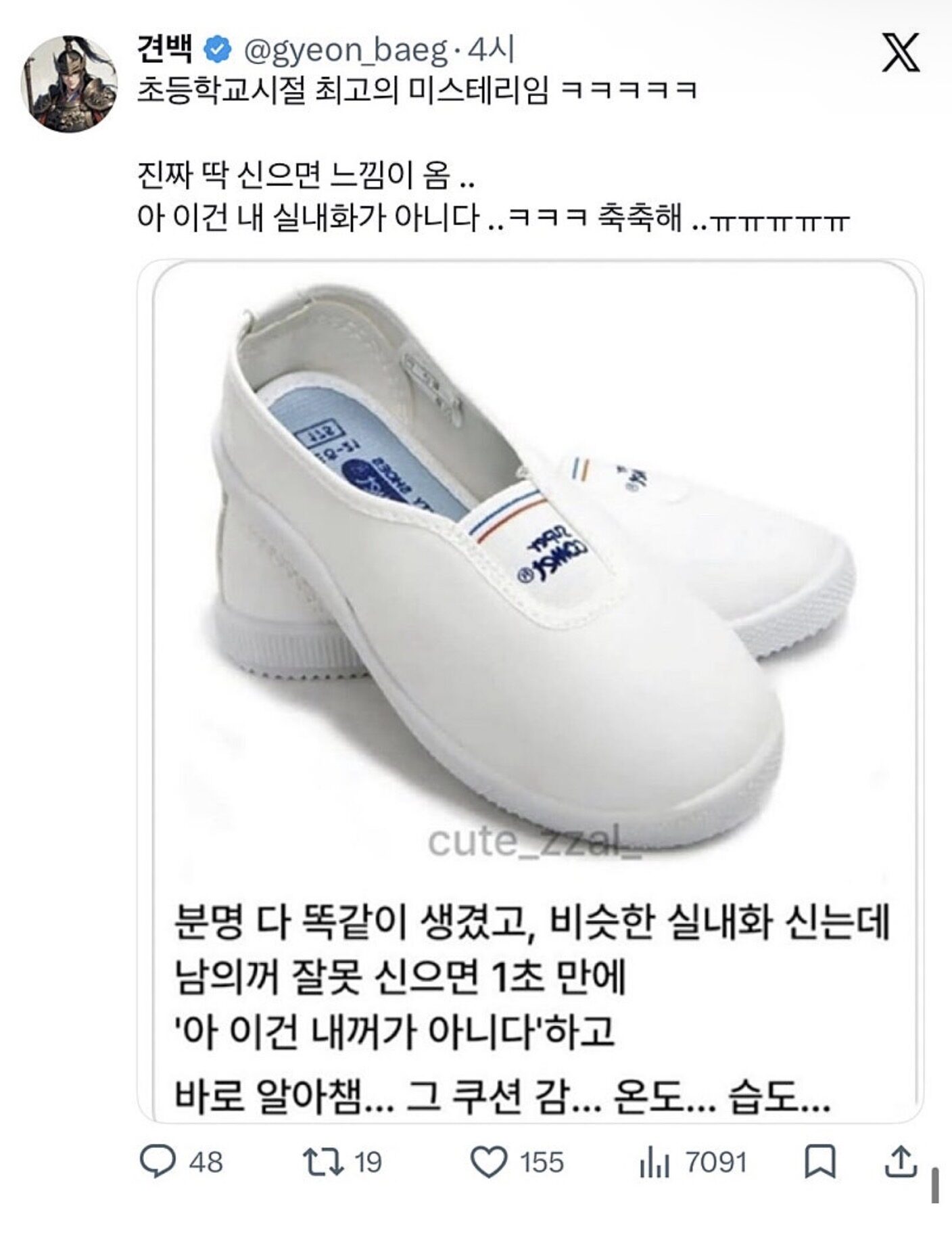Screen dimensions: 952x1248
Task: Open 견백's profile picture
Action: point(70,84)
